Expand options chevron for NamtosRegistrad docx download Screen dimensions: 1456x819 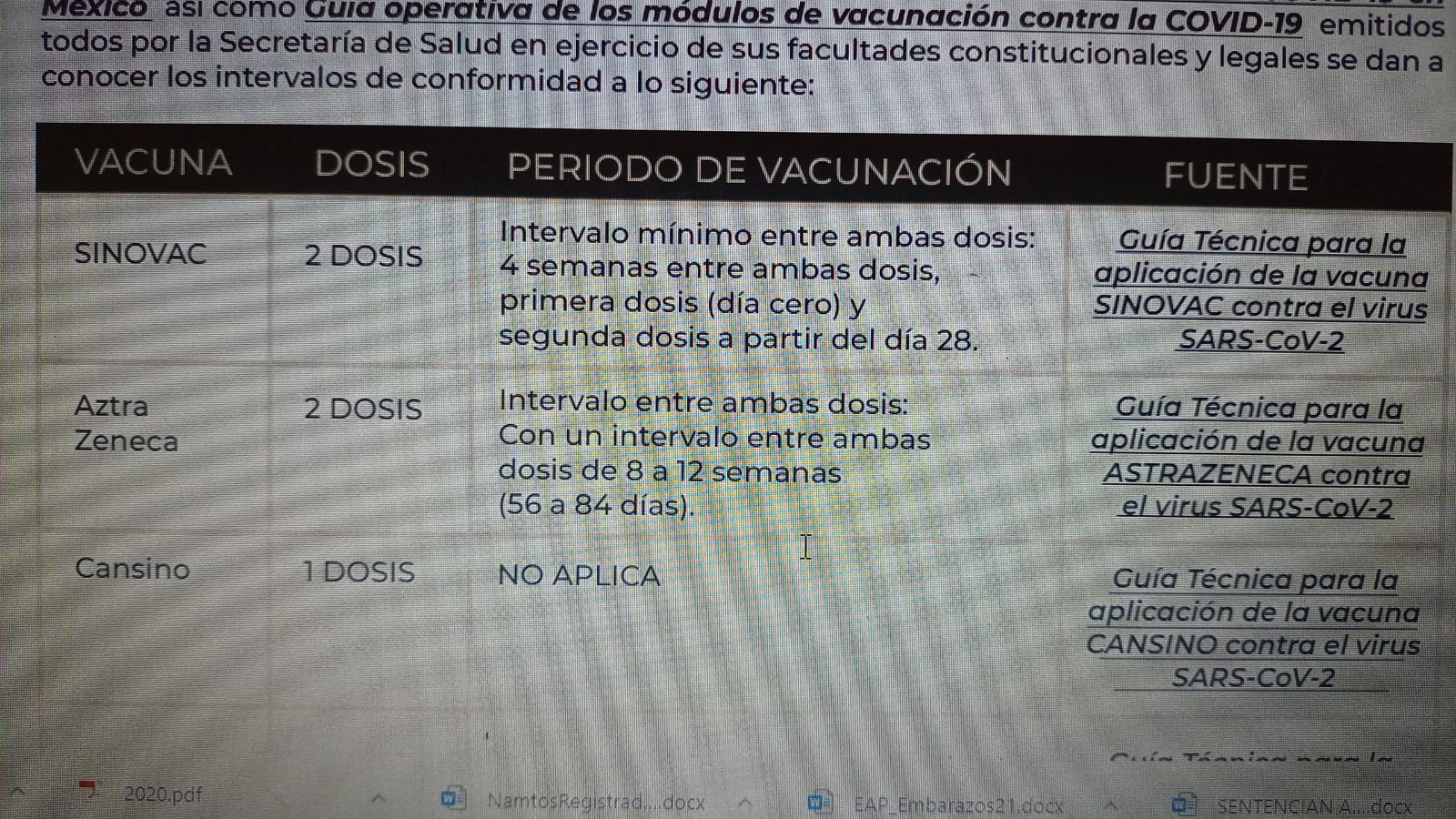click(744, 804)
